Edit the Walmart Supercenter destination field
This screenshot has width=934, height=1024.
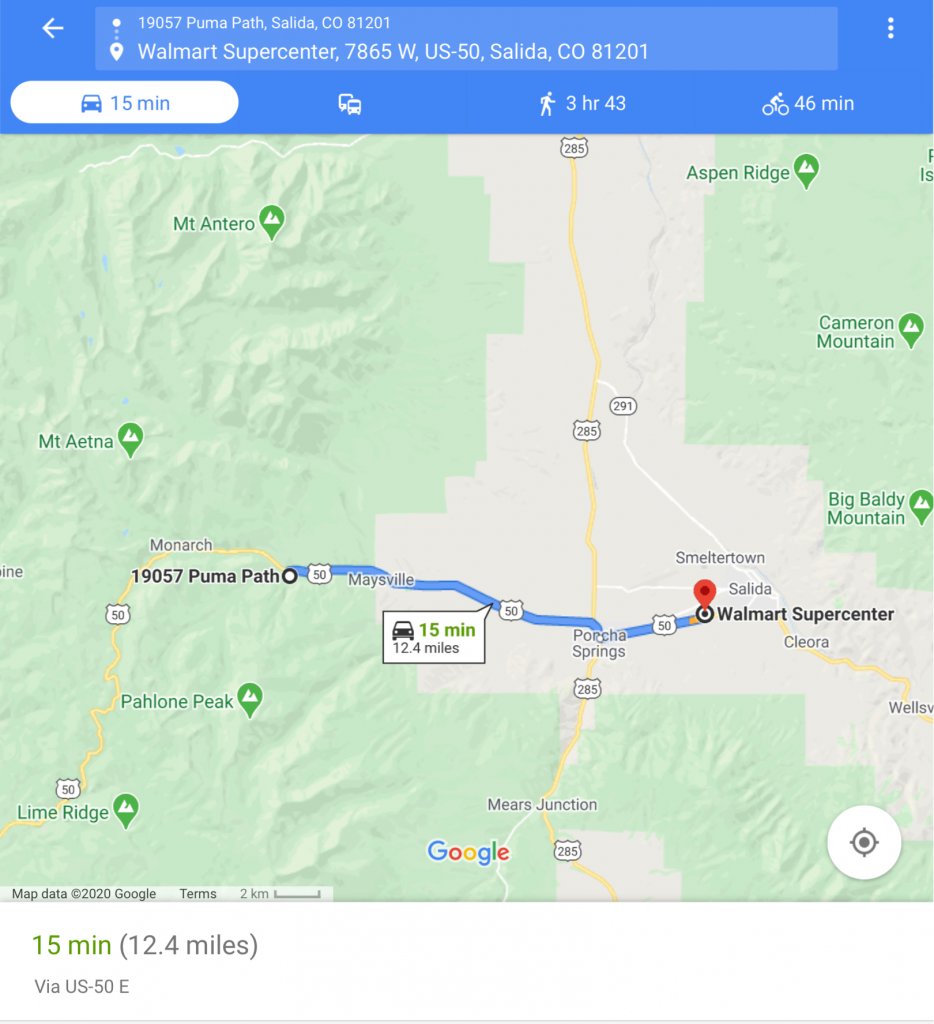pos(393,52)
